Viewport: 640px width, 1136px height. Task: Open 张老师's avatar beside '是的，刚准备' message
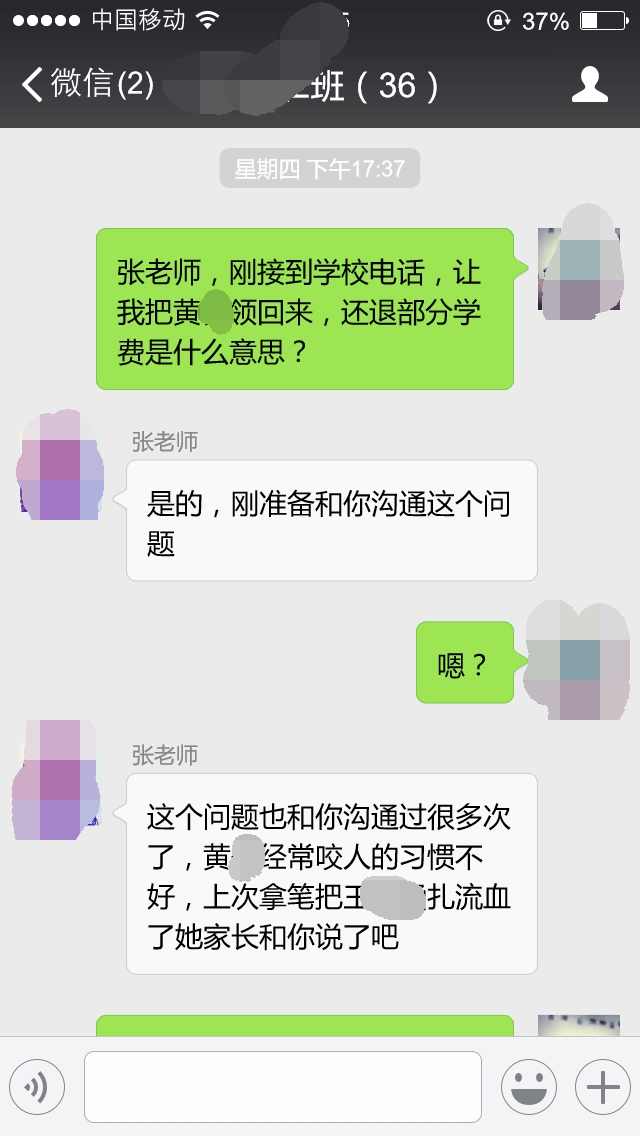pos(61,467)
